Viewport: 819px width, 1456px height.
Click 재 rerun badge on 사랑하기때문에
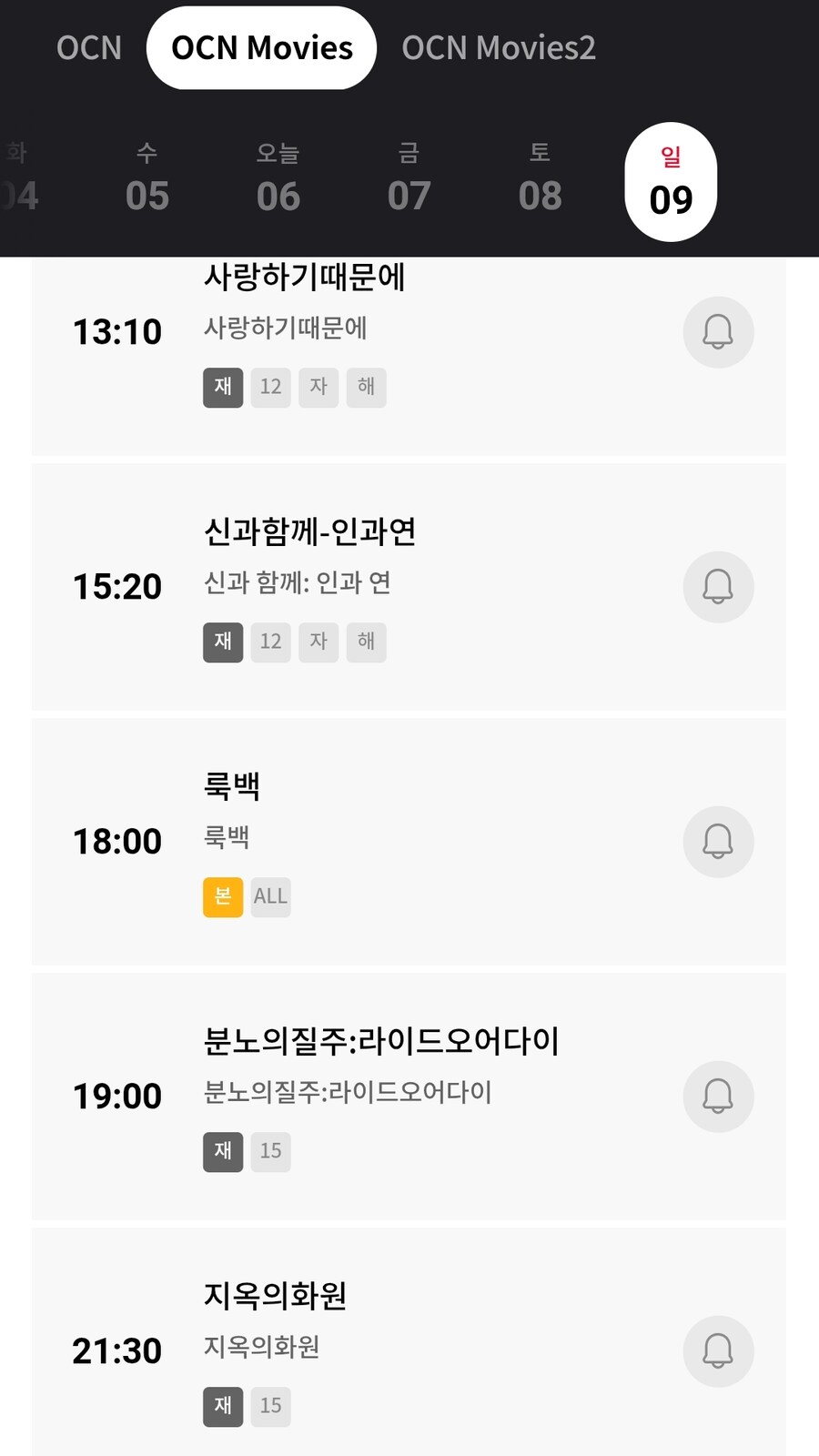click(222, 388)
